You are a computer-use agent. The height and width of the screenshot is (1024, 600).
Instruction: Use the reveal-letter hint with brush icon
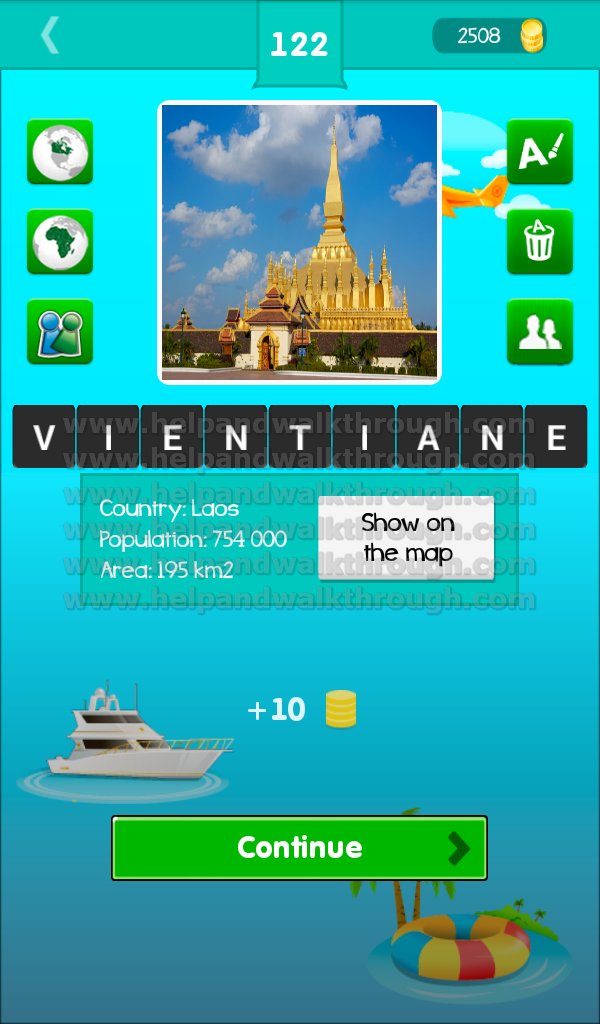click(x=540, y=152)
